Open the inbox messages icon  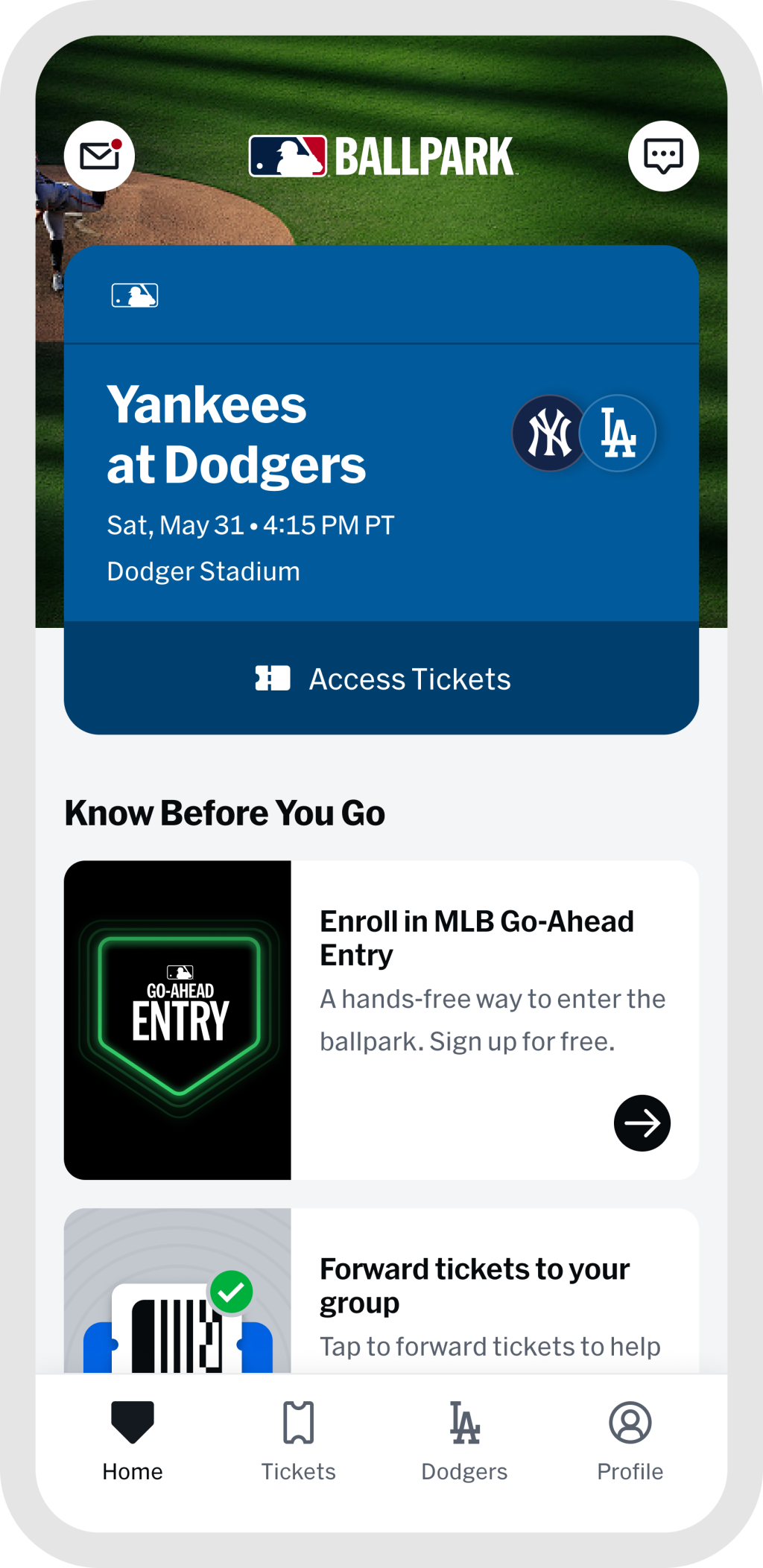pyautogui.click(x=101, y=155)
